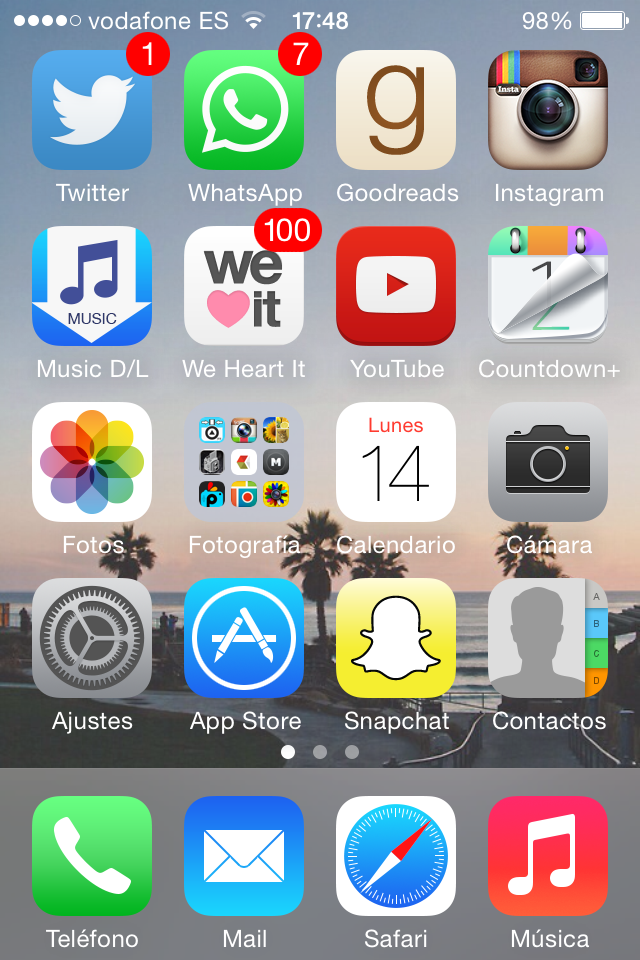Image resolution: width=640 pixels, height=960 pixels.
Task: Open the Goodreads app
Action: 396,110
